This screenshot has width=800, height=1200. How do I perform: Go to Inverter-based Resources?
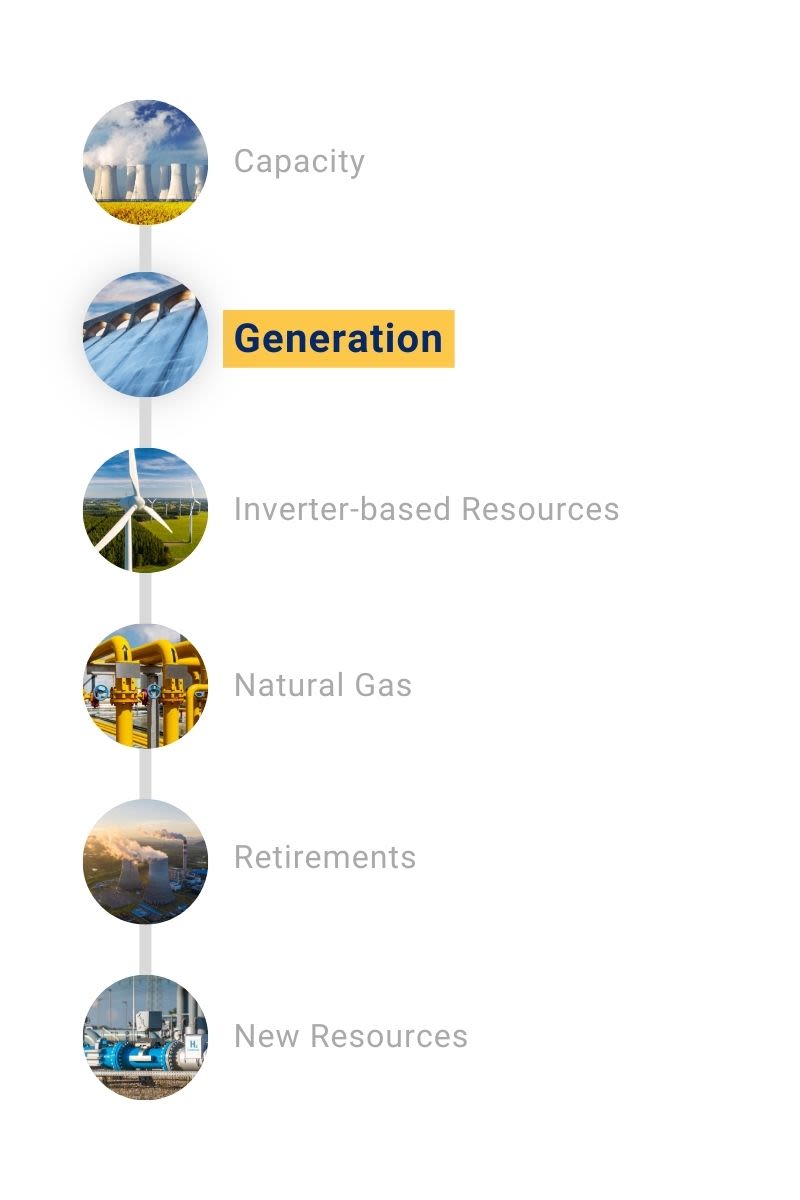(426, 510)
